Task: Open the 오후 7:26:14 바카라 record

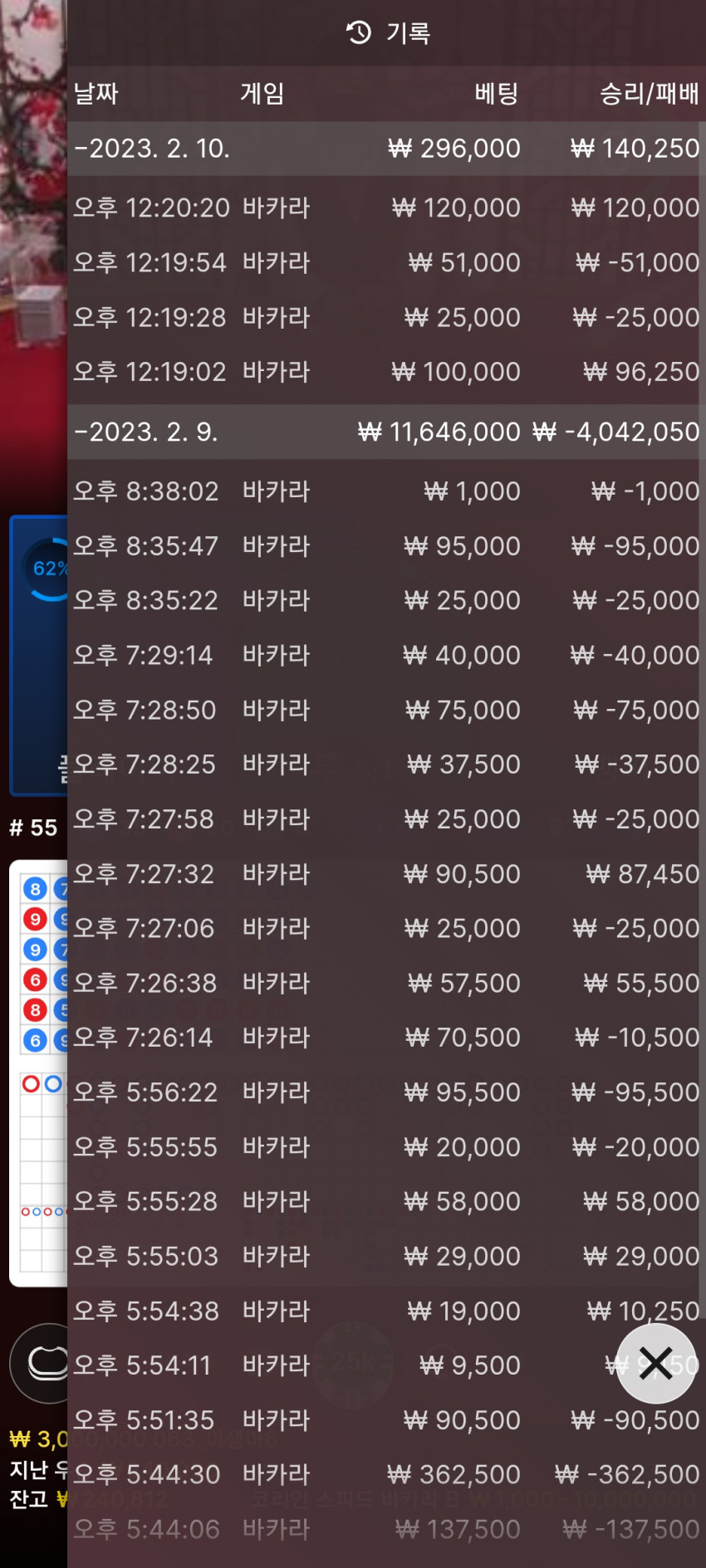Action: pos(386,1038)
